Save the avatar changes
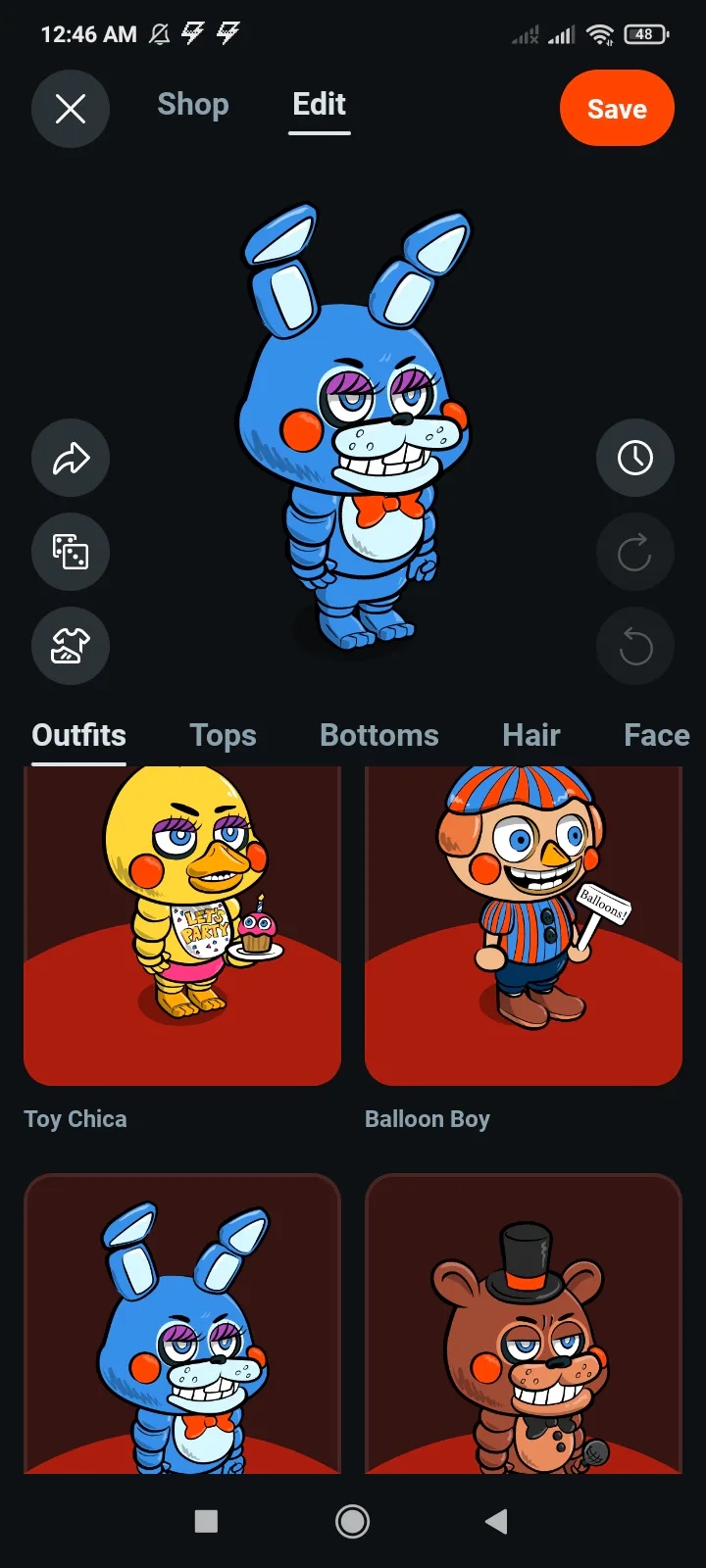Viewport: 706px width, 1568px height. pyautogui.click(x=617, y=109)
